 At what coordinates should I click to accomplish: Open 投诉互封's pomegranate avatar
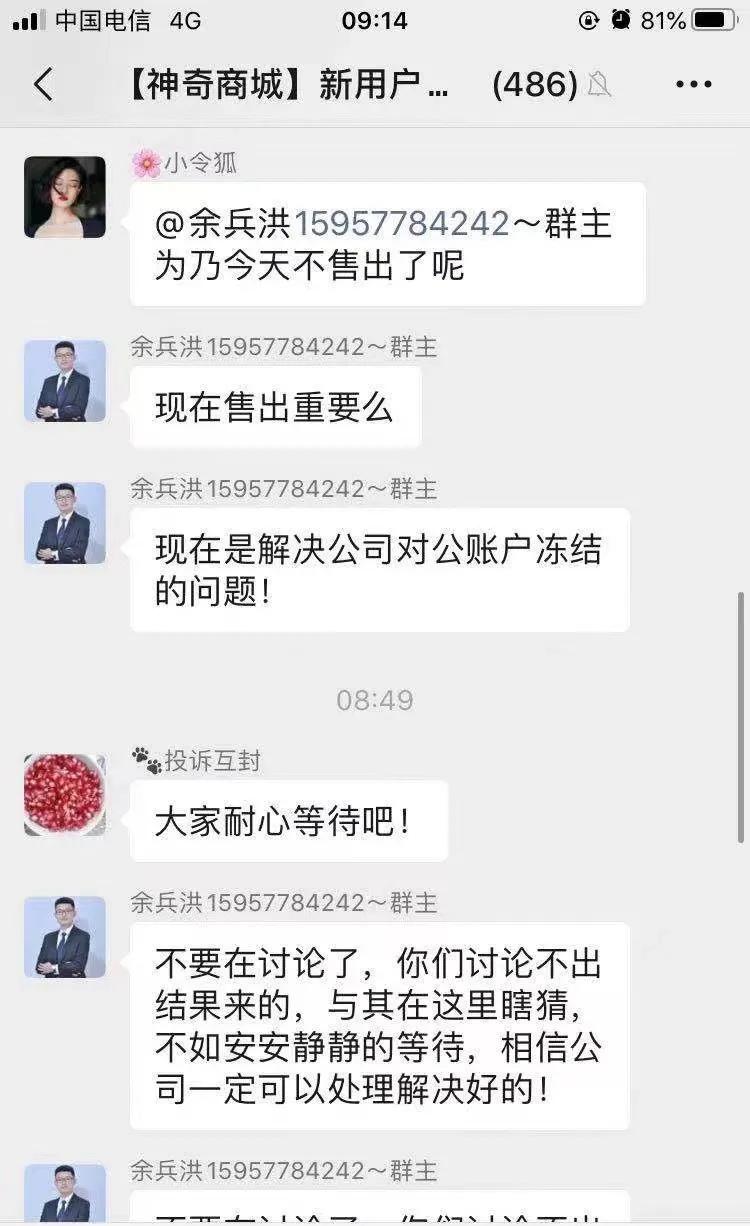65,795
